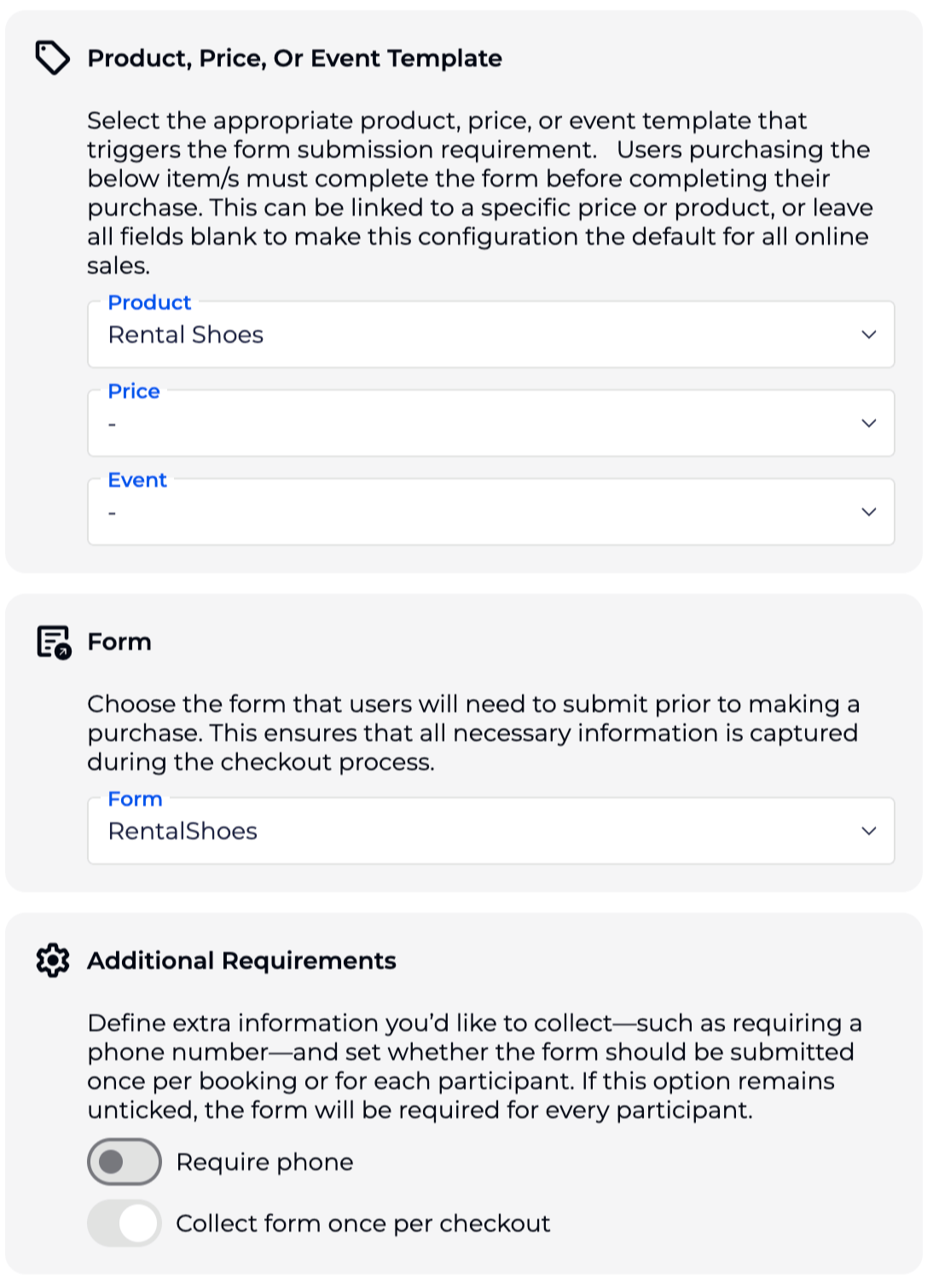The height and width of the screenshot is (1288, 933).
Task: Expand the Event dropdown
Action: point(490,512)
